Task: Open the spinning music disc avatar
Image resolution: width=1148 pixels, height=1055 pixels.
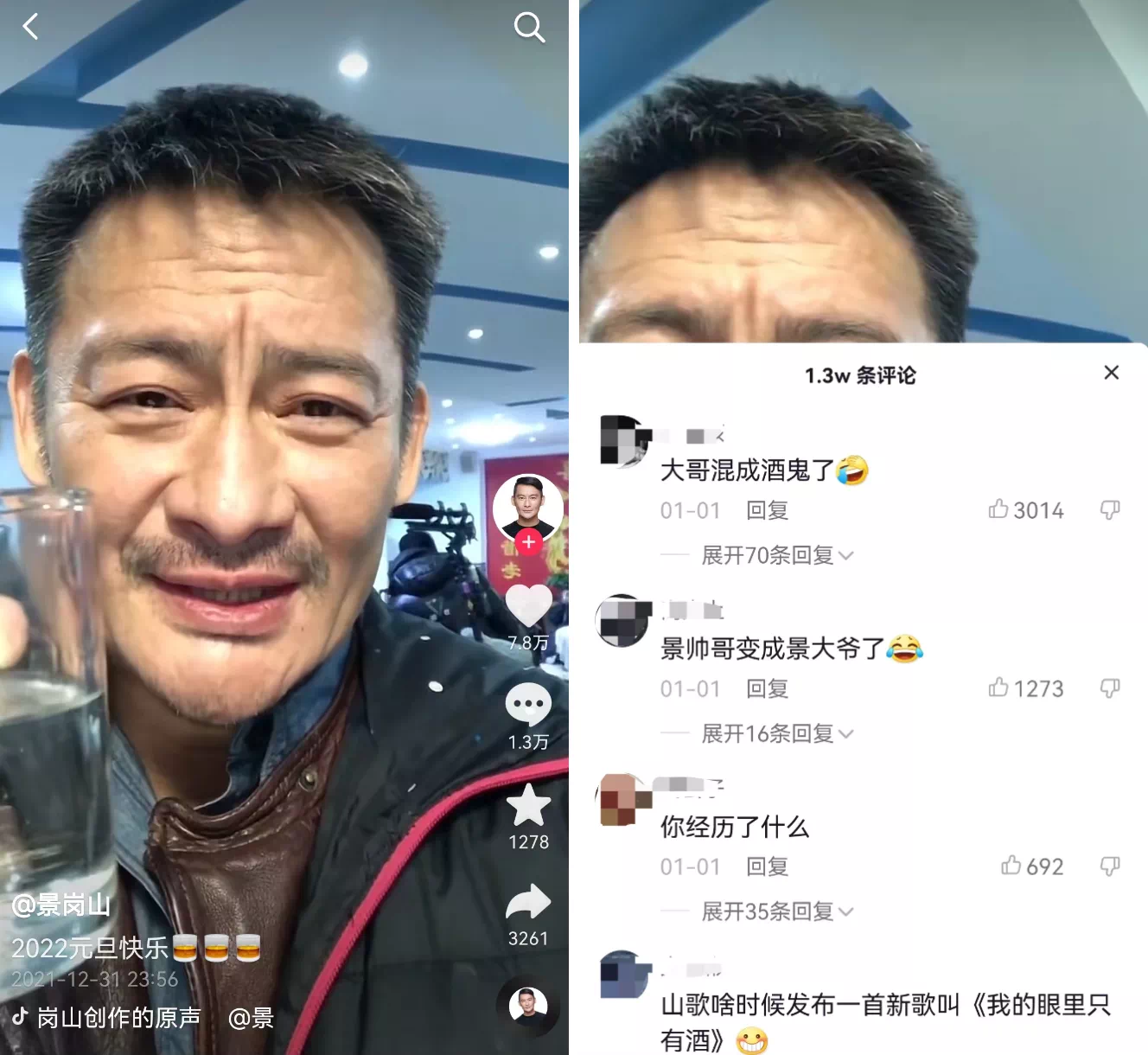Action: pos(528,1007)
